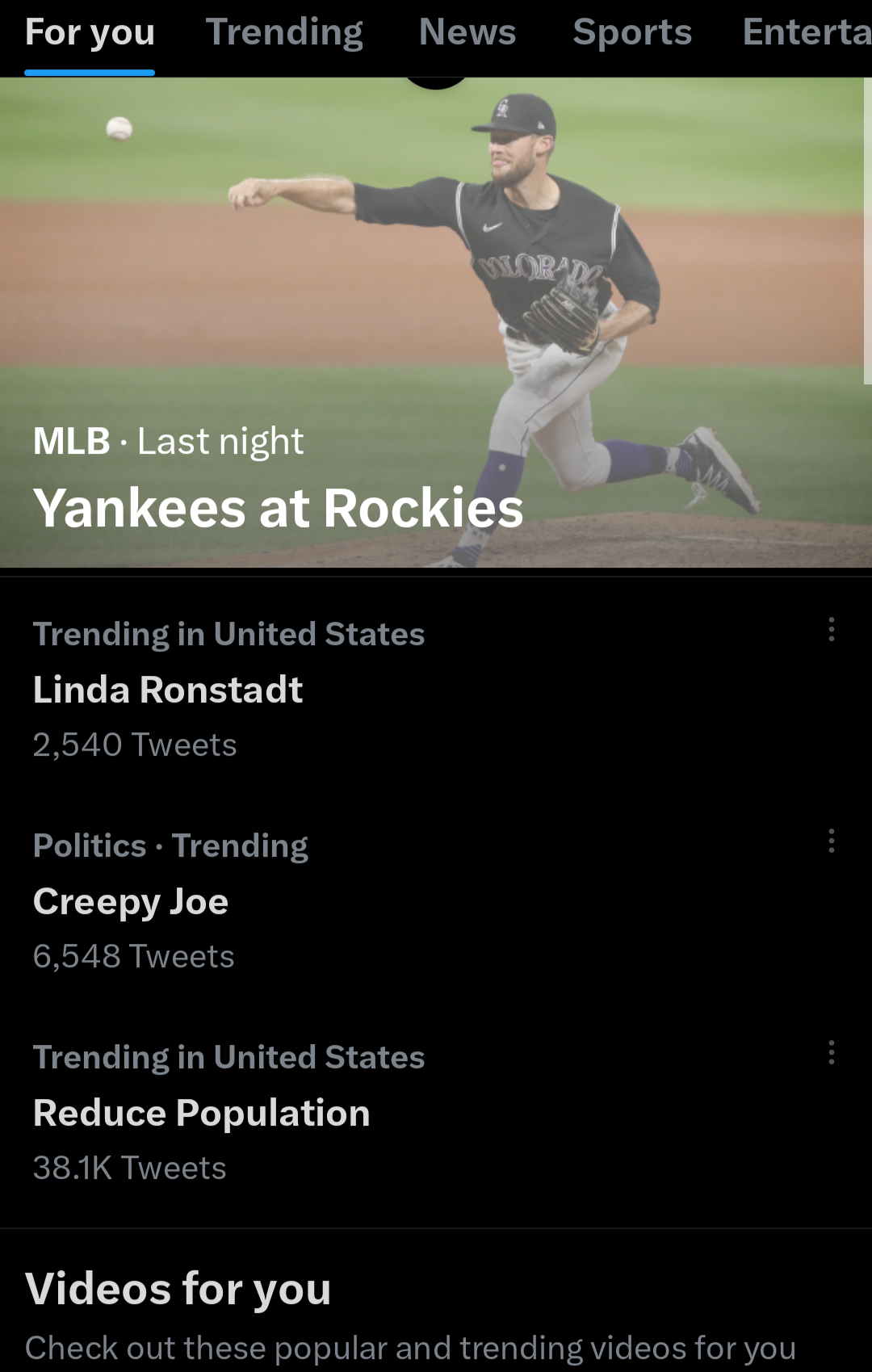
Task: Open the Sports tab
Action: [631, 33]
